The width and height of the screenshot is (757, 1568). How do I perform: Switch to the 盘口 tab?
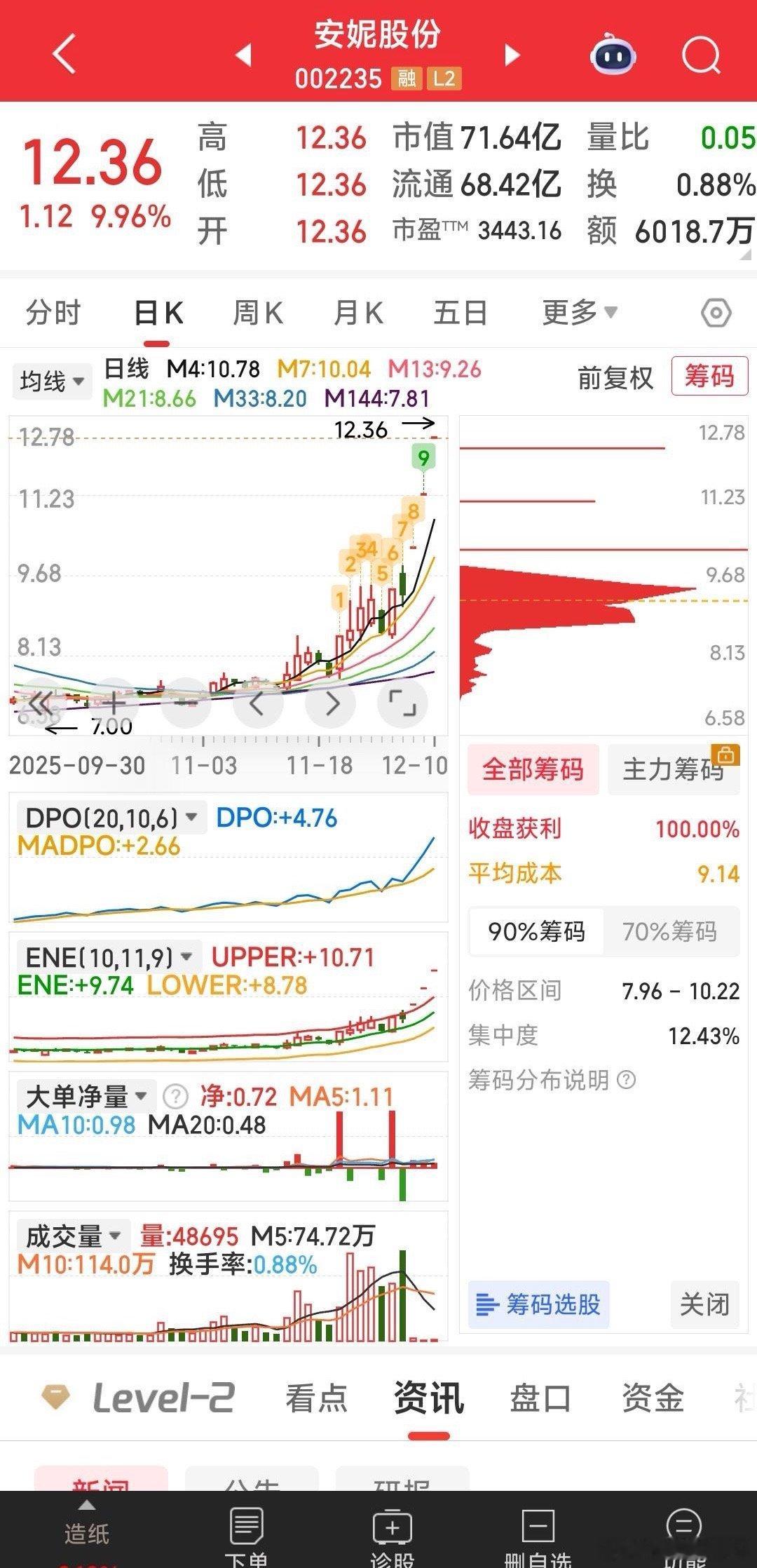point(540,1398)
